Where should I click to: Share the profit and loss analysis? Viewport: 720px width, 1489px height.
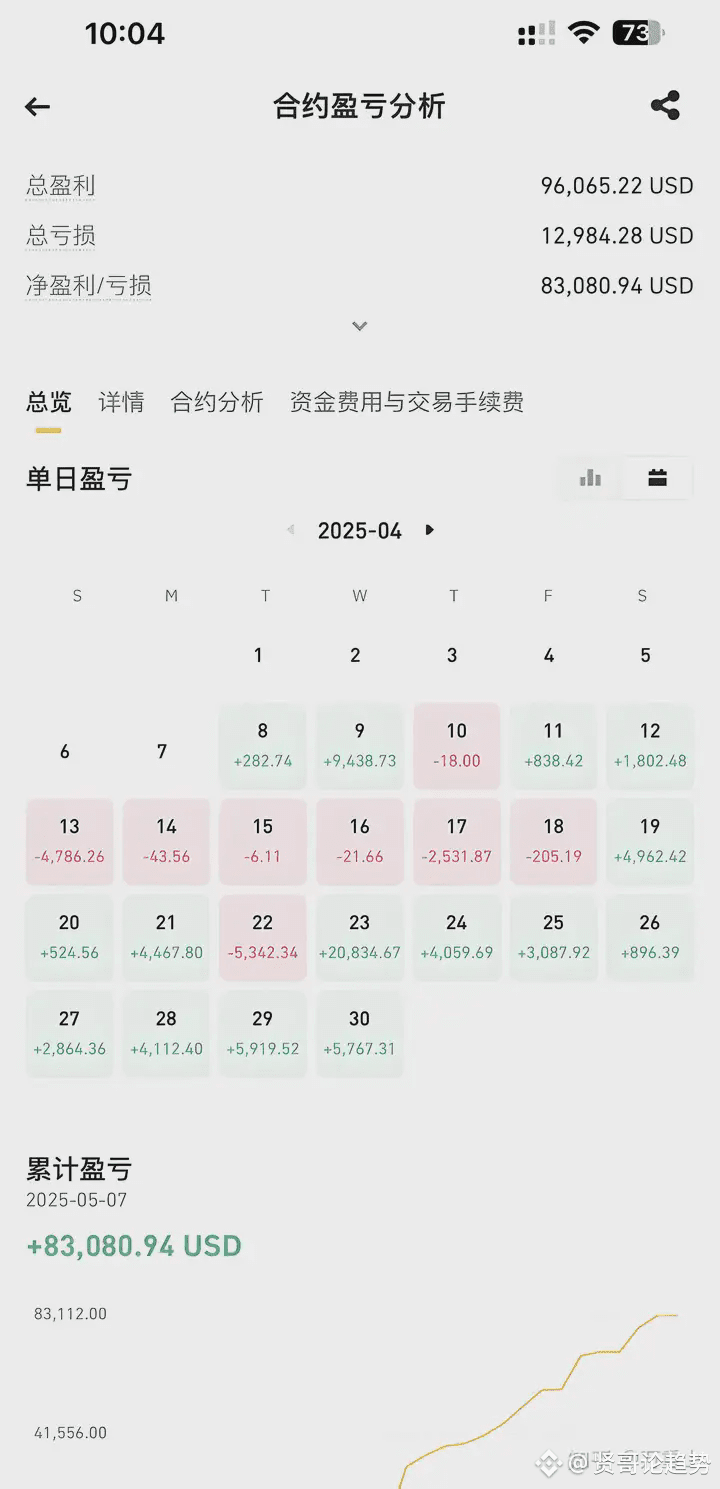click(x=665, y=106)
